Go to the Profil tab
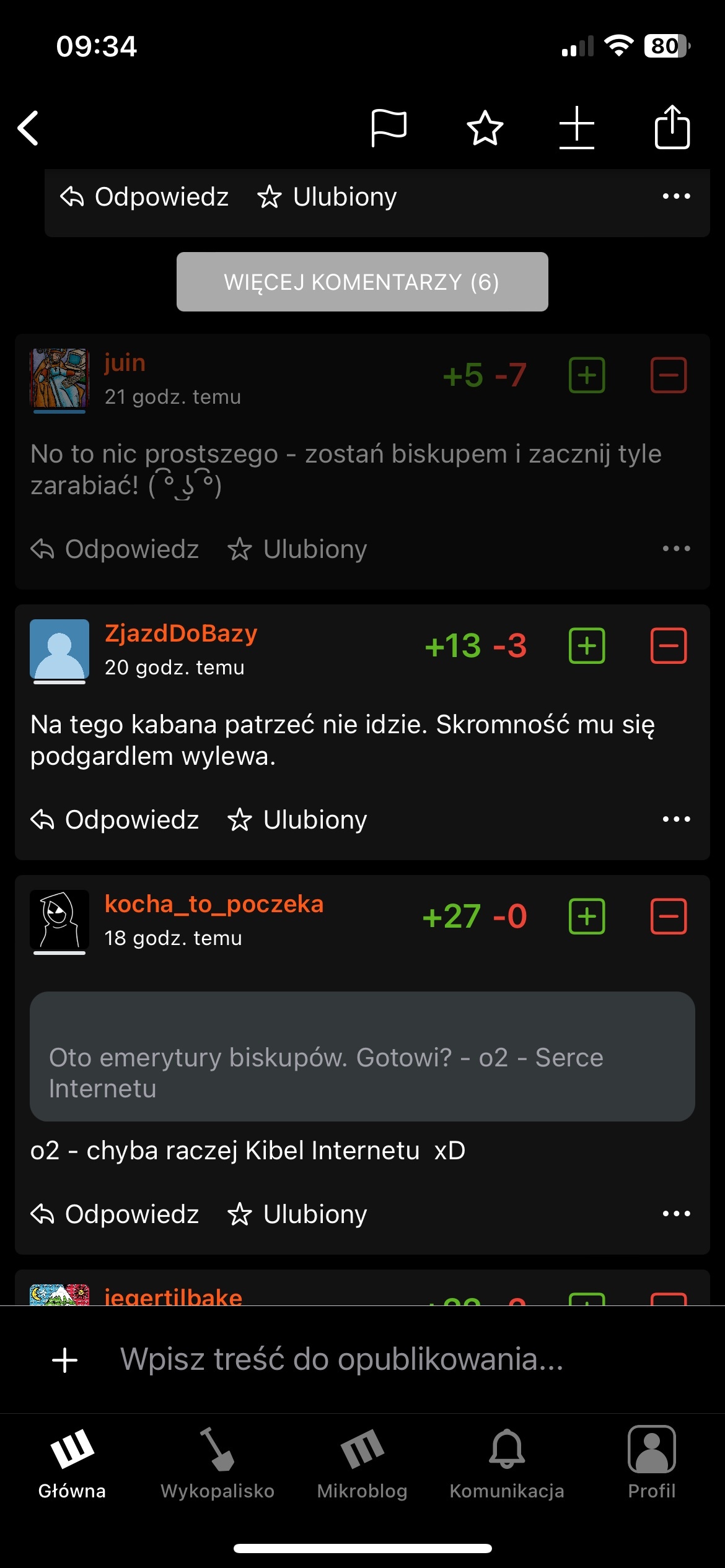Screen dimensions: 725x1568 pyautogui.click(x=651, y=1464)
